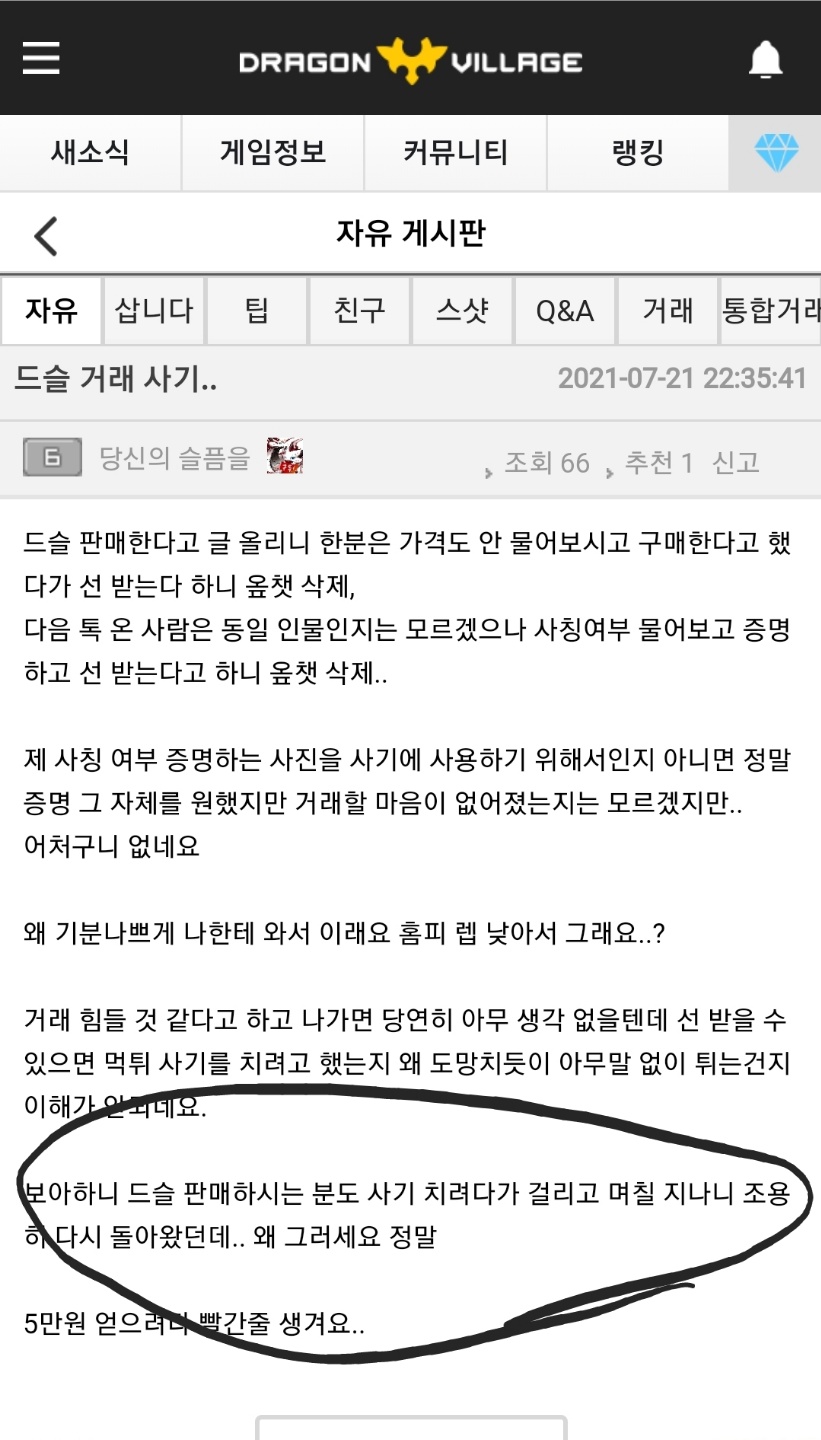Open the notifications bell
Image resolution: width=821 pixels, height=1440 pixels.
[x=765, y=60]
